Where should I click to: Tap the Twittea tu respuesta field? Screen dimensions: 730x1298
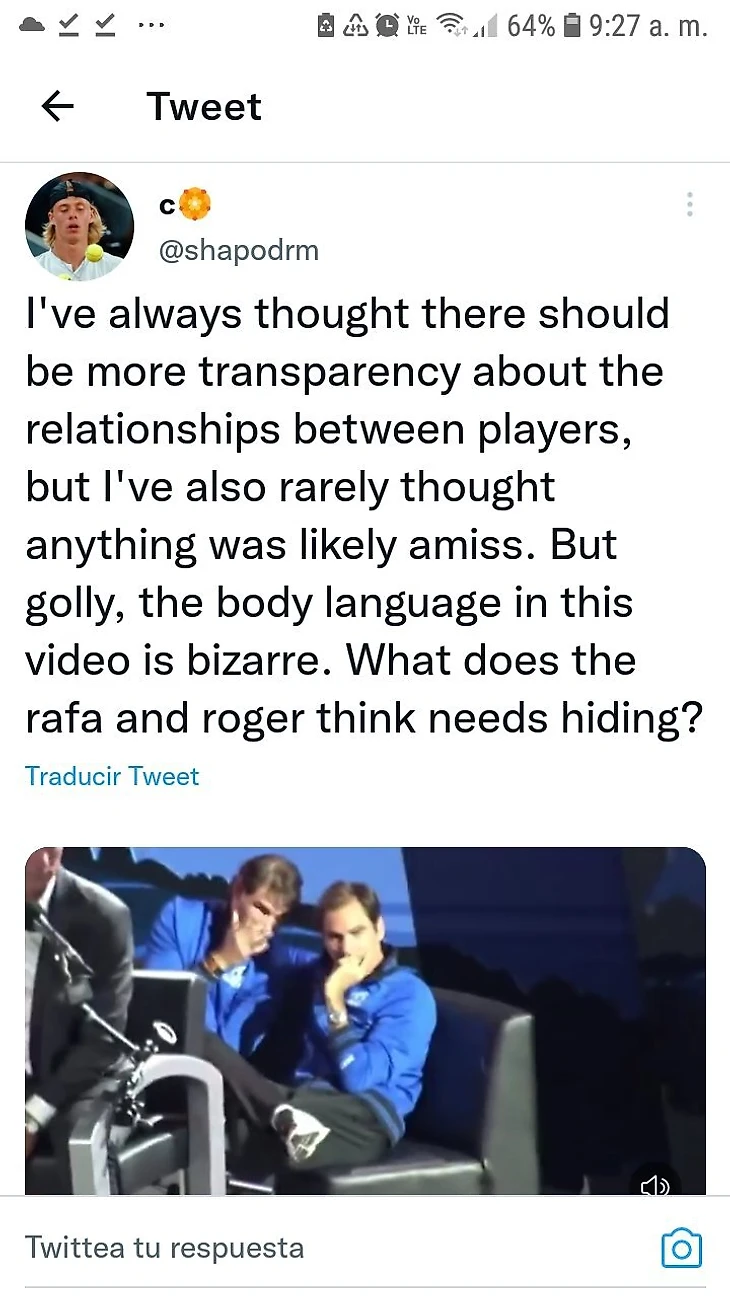point(300,1248)
